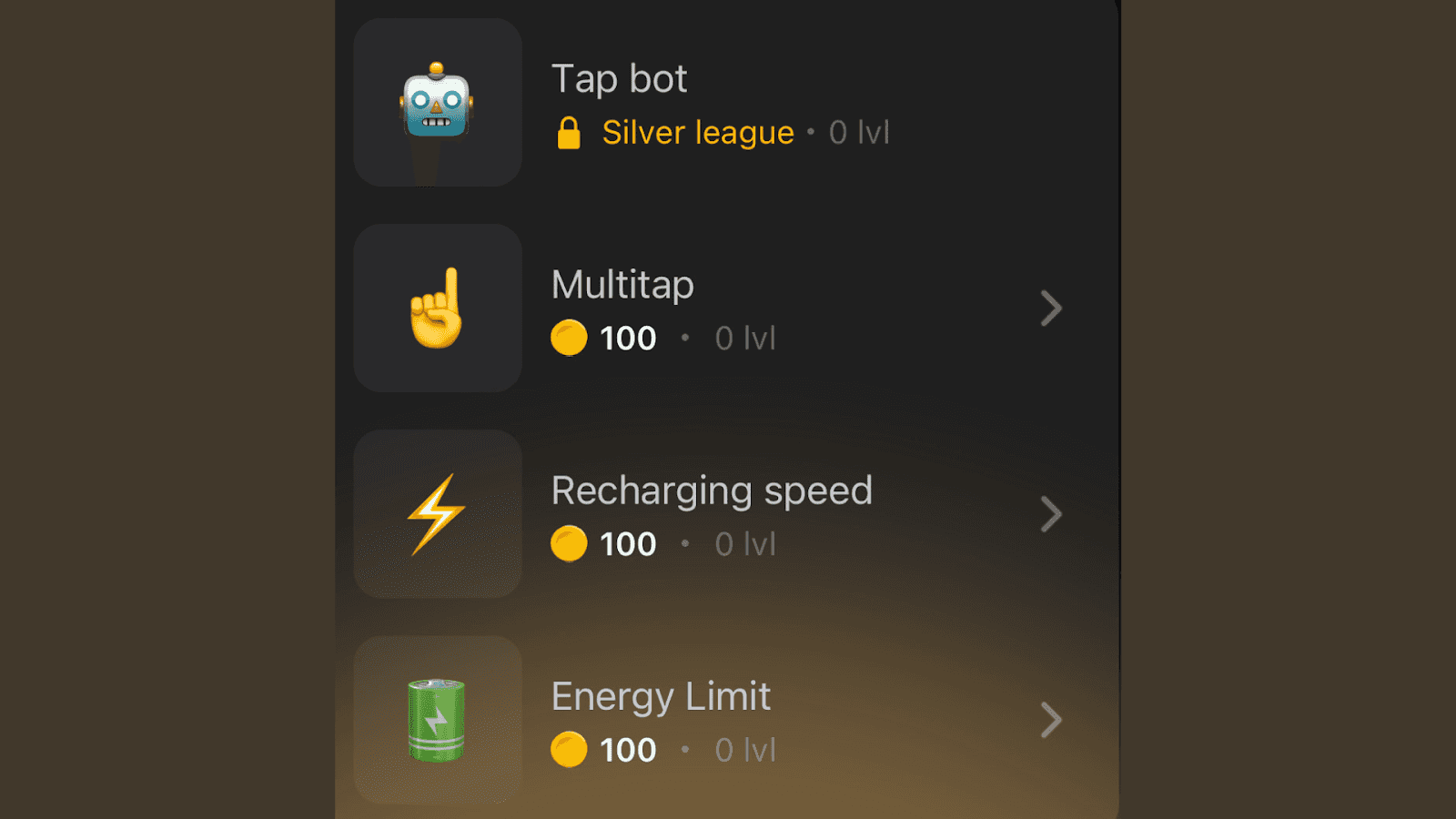Upgrade the Energy Limit booster
The height and width of the screenshot is (819, 1456).
(x=719, y=720)
